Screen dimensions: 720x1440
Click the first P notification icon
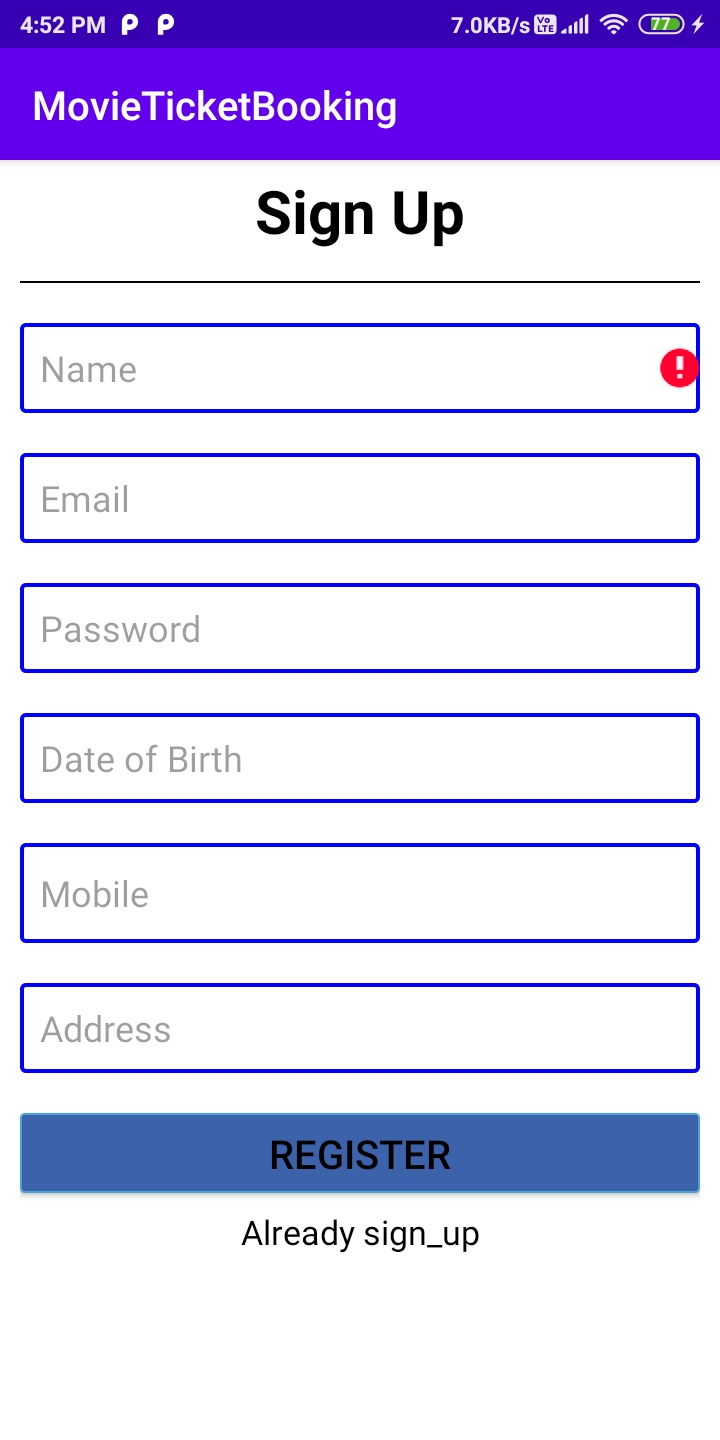(x=128, y=25)
